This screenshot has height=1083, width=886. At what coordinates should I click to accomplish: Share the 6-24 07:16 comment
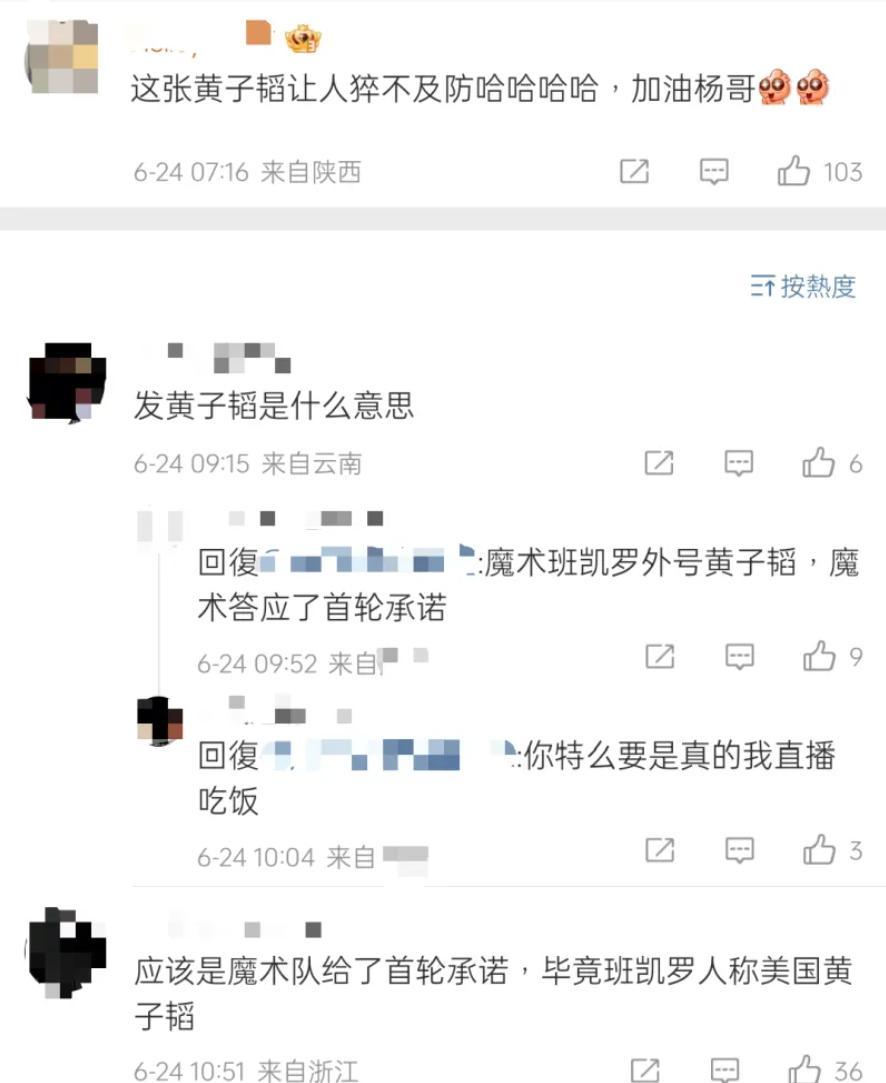634,172
